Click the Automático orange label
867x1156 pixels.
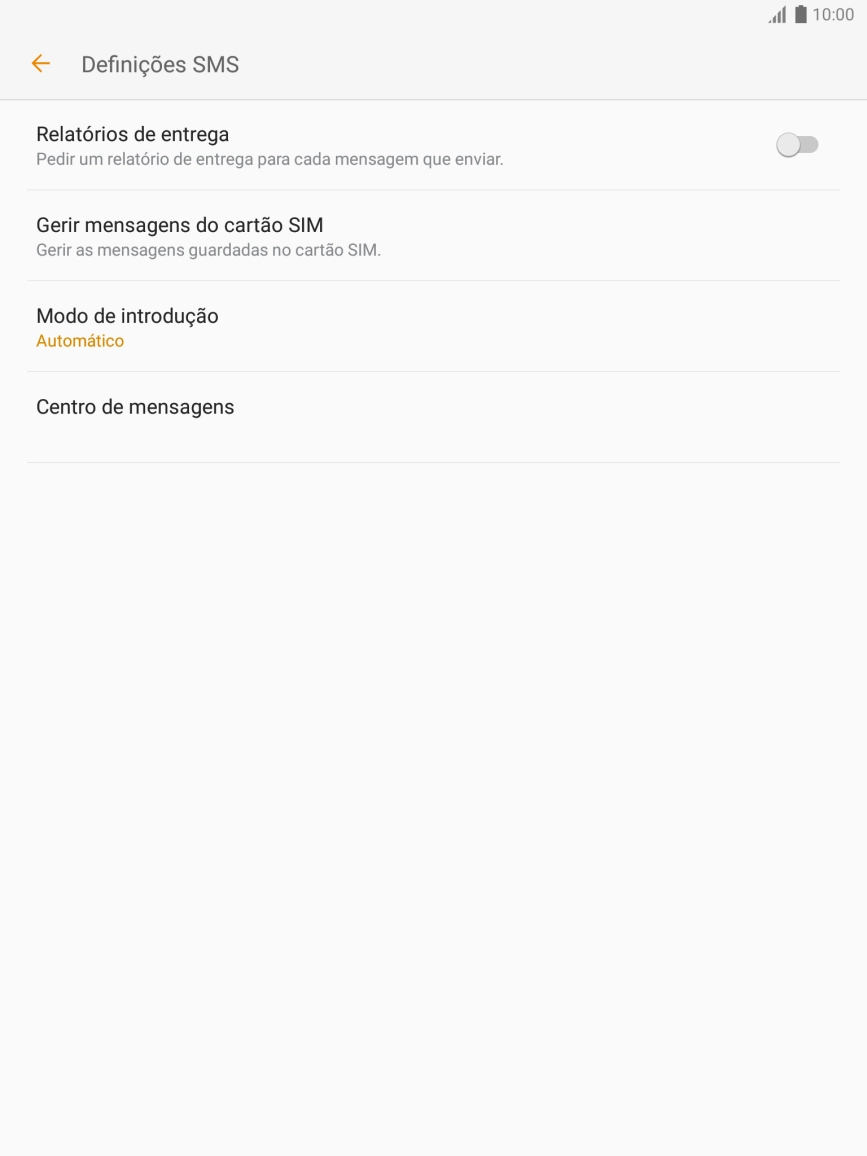click(80, 340)
